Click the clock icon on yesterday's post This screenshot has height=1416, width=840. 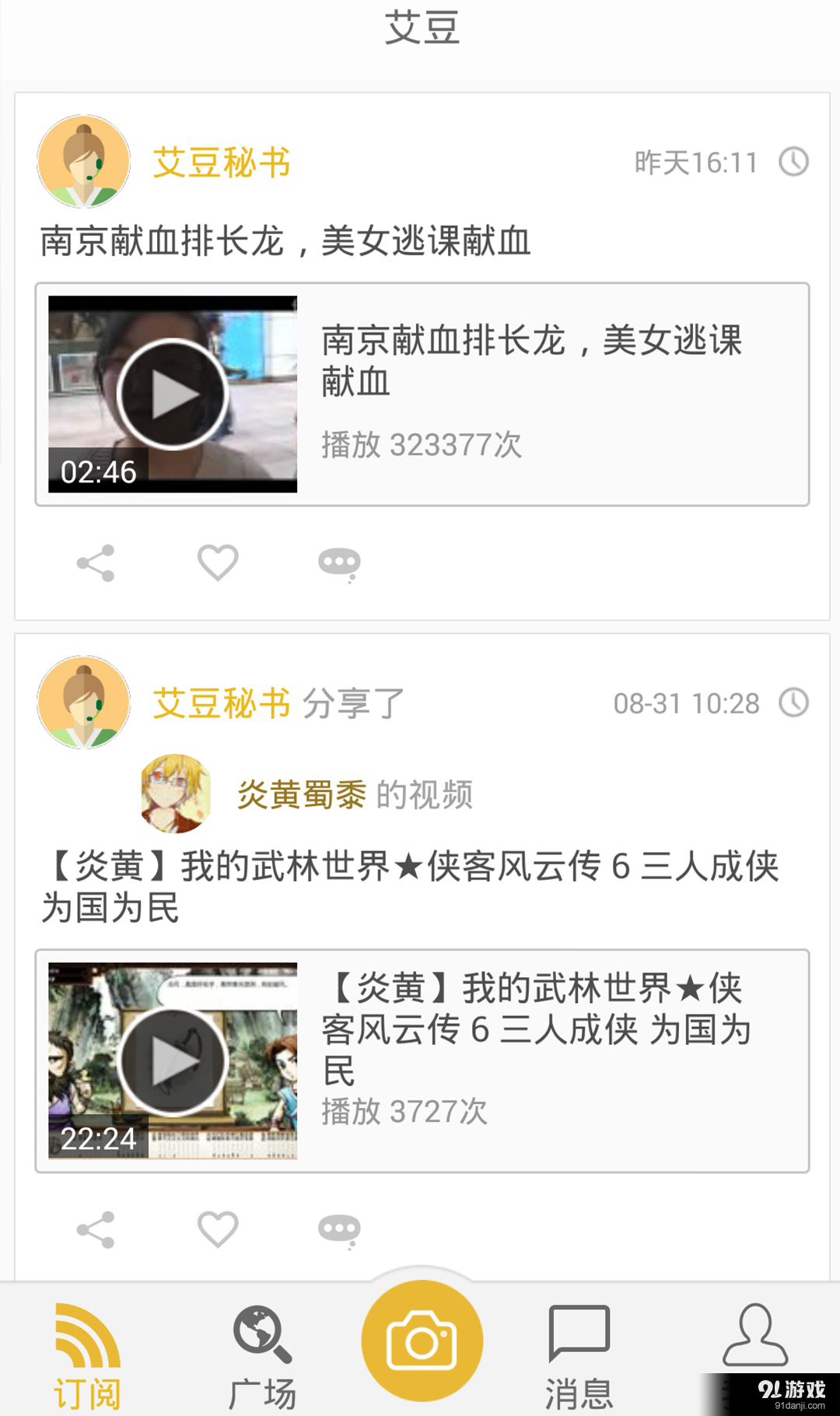pyautogui.click(x=793, y=163)
